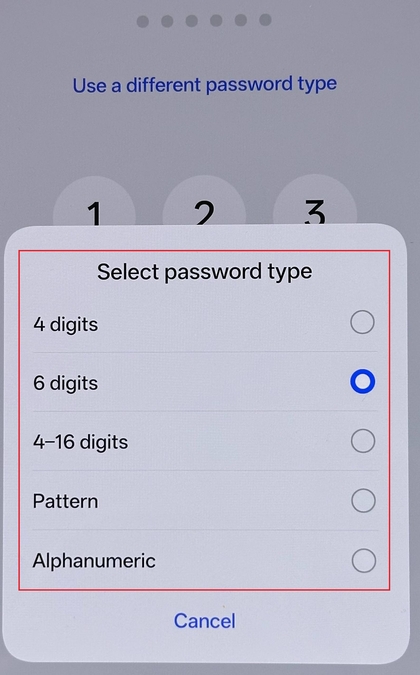
Task: Select the Alphanumeric password option
Action: coord(205,560)
